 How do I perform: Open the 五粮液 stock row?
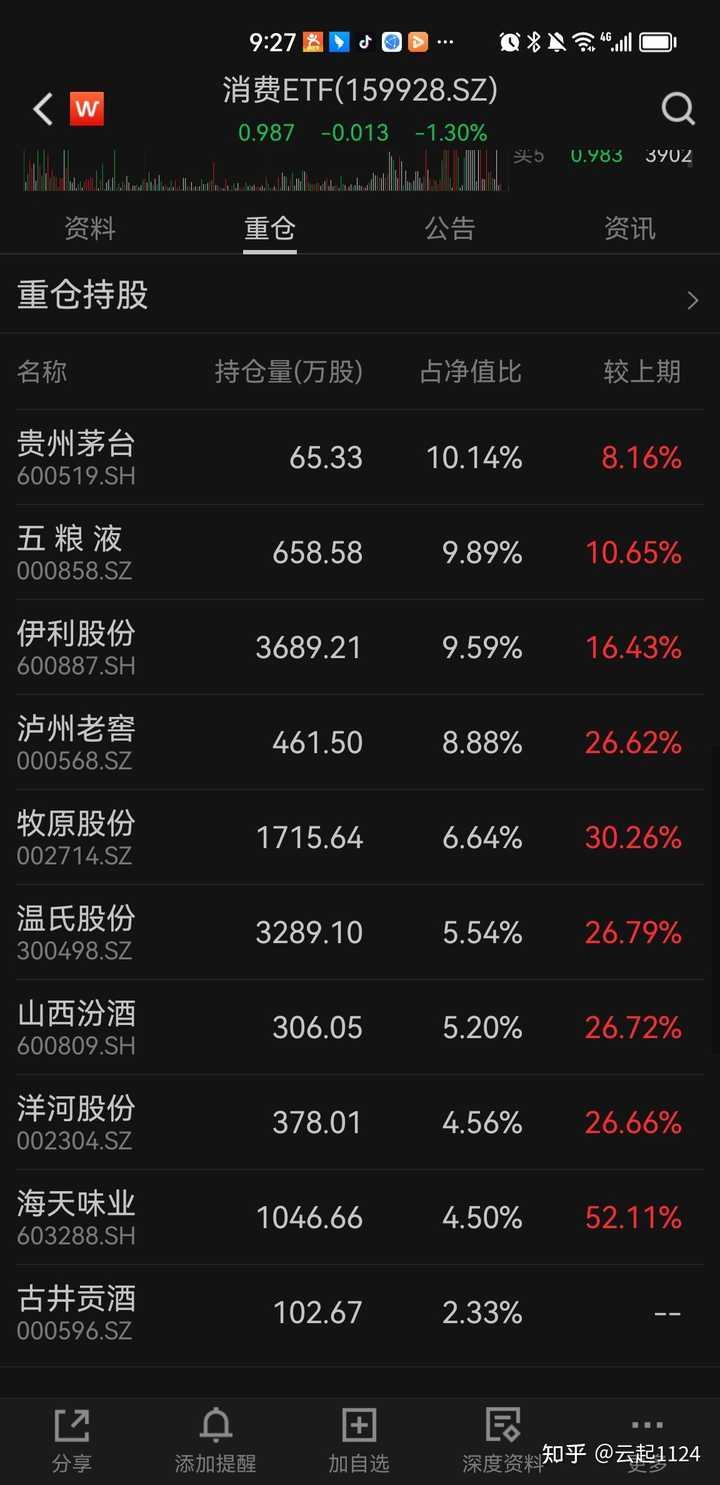point(360,552)
